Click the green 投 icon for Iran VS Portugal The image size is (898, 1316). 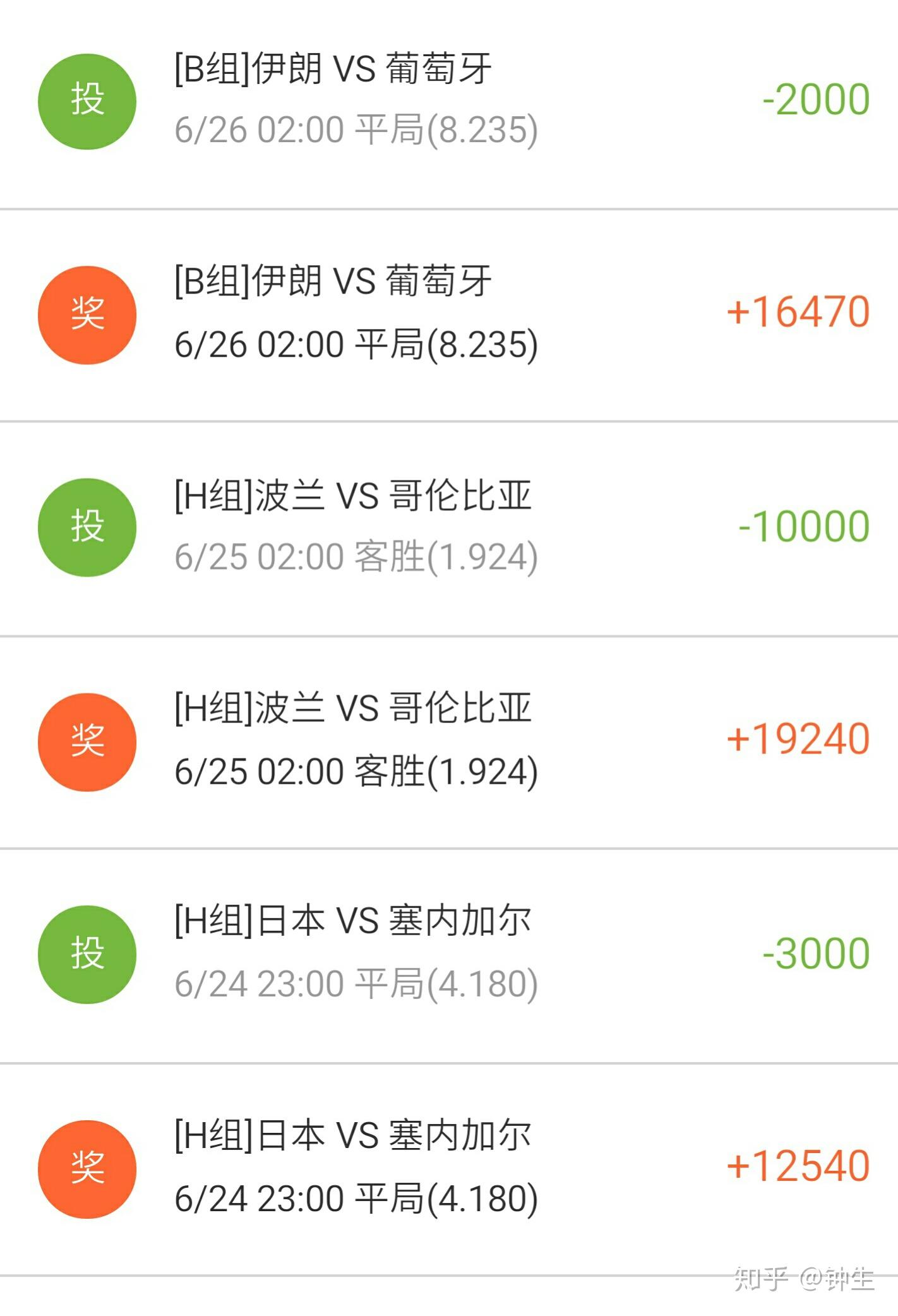point(88,101)
